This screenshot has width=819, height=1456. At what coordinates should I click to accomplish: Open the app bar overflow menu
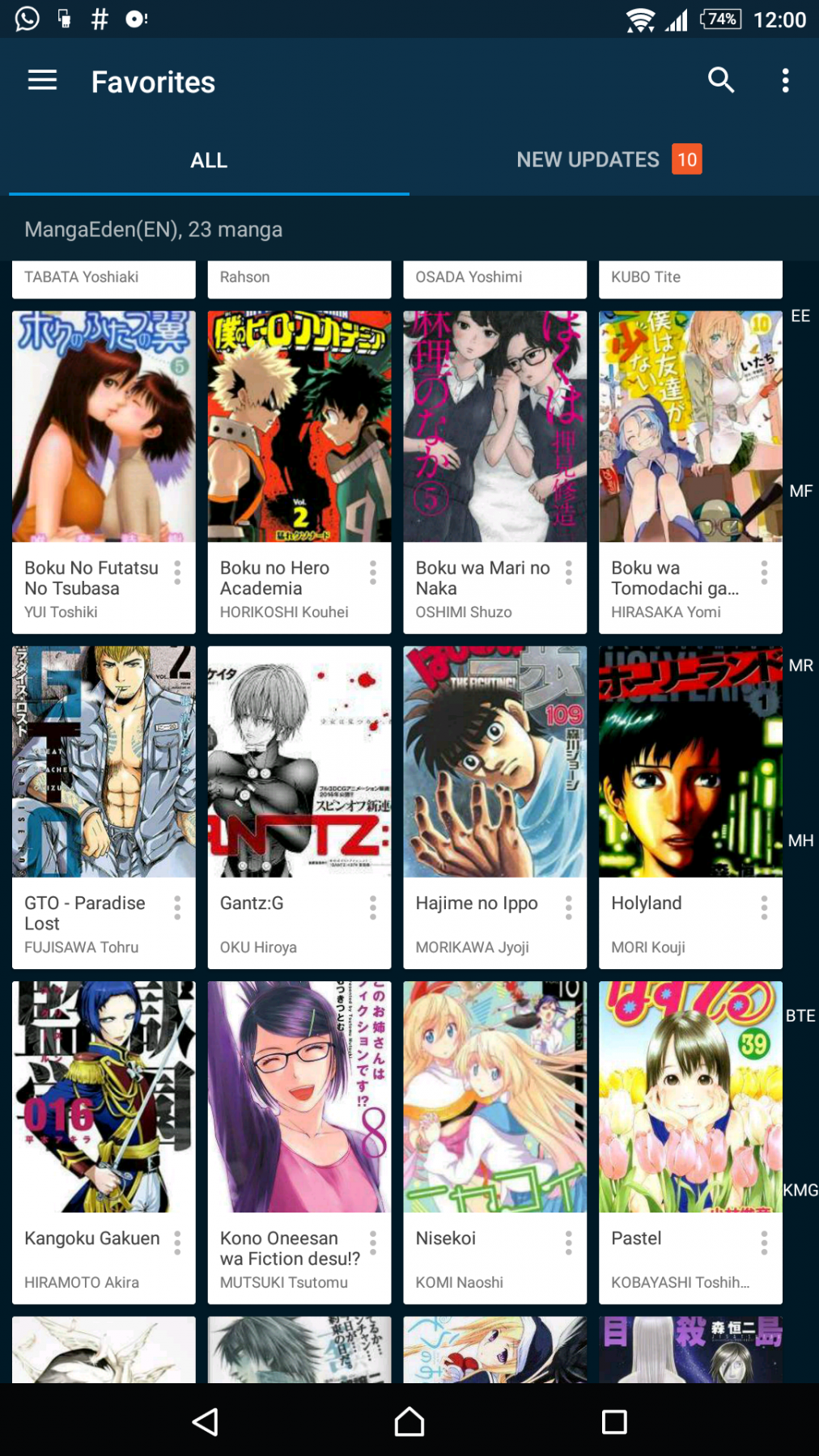pos(785,80)
